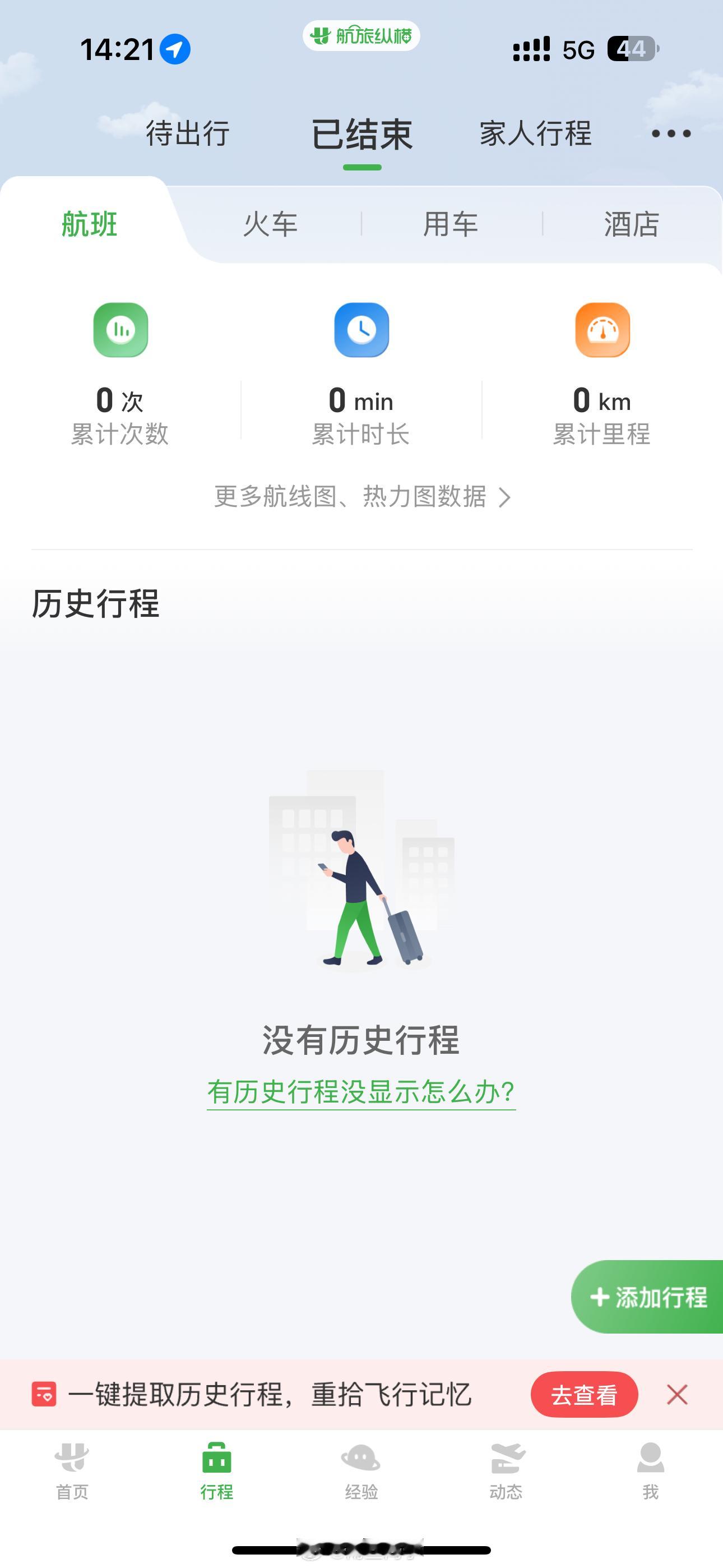
Task: Expand 更多航线图、热力图数据 via its chevron
Action: [x=504, y=498]
